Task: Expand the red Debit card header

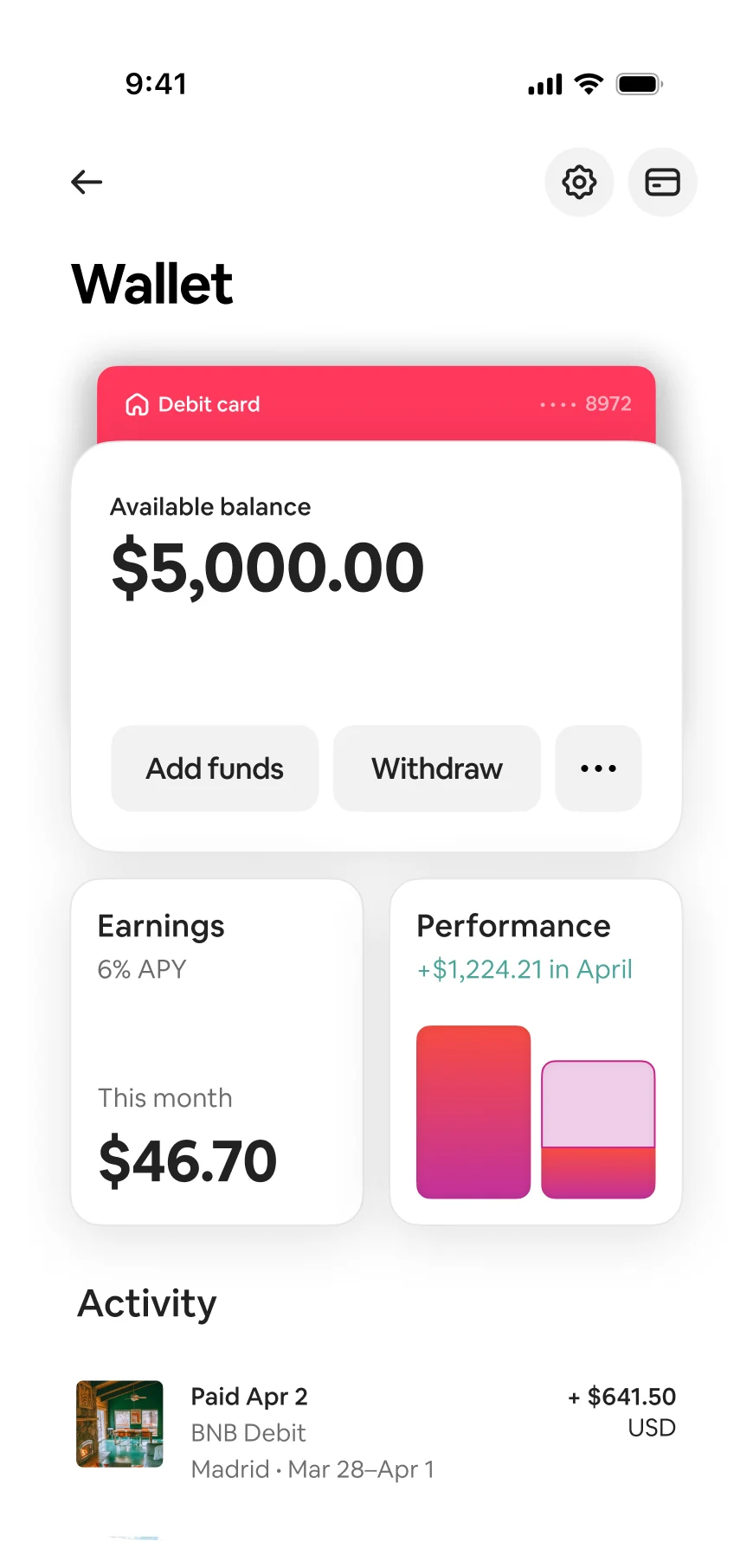Action: click(x=376, y=404)
